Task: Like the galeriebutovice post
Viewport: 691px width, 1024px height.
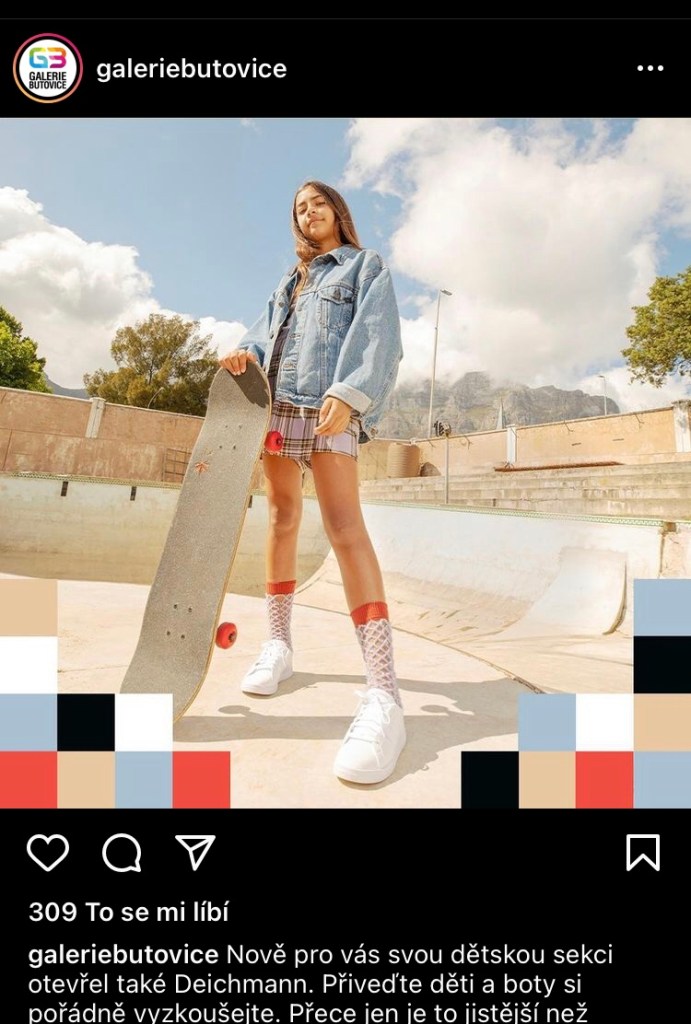Action: 47,852
